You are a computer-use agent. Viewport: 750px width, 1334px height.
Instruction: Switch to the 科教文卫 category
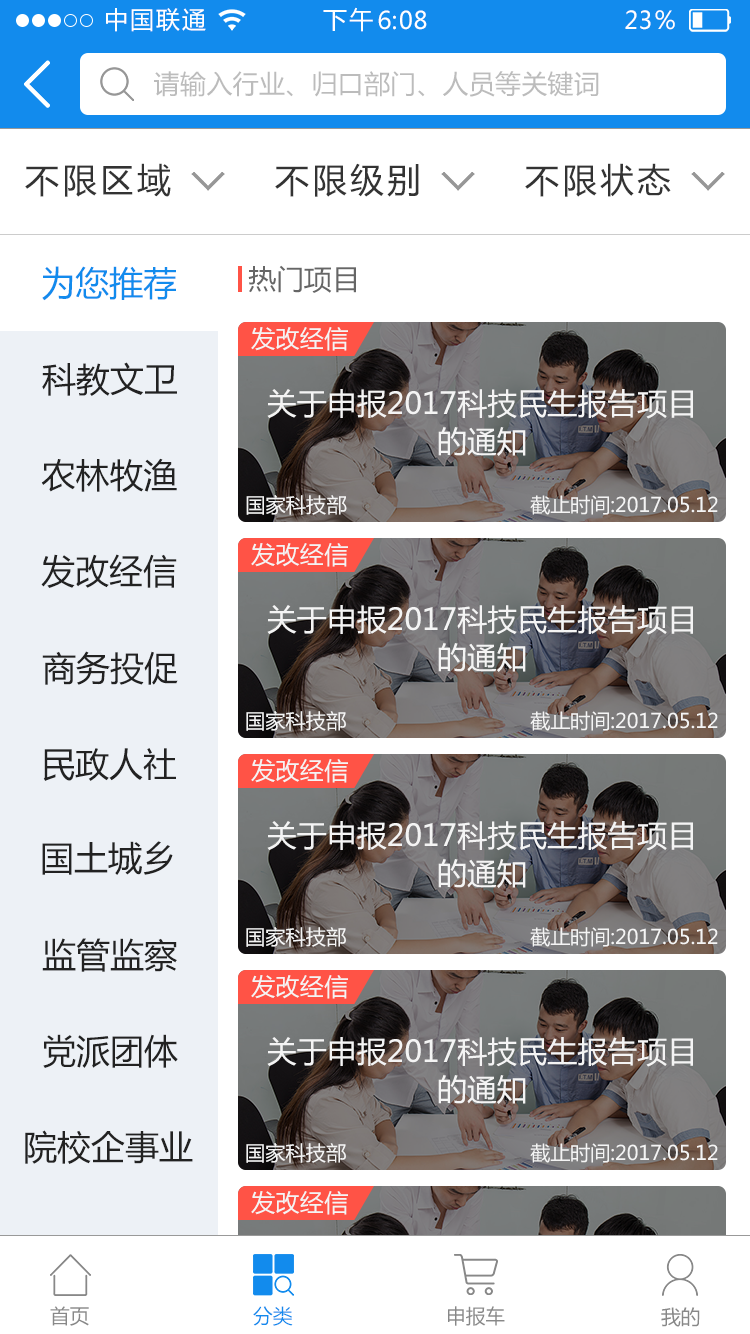pyautogui.click(x=109, y=380)
